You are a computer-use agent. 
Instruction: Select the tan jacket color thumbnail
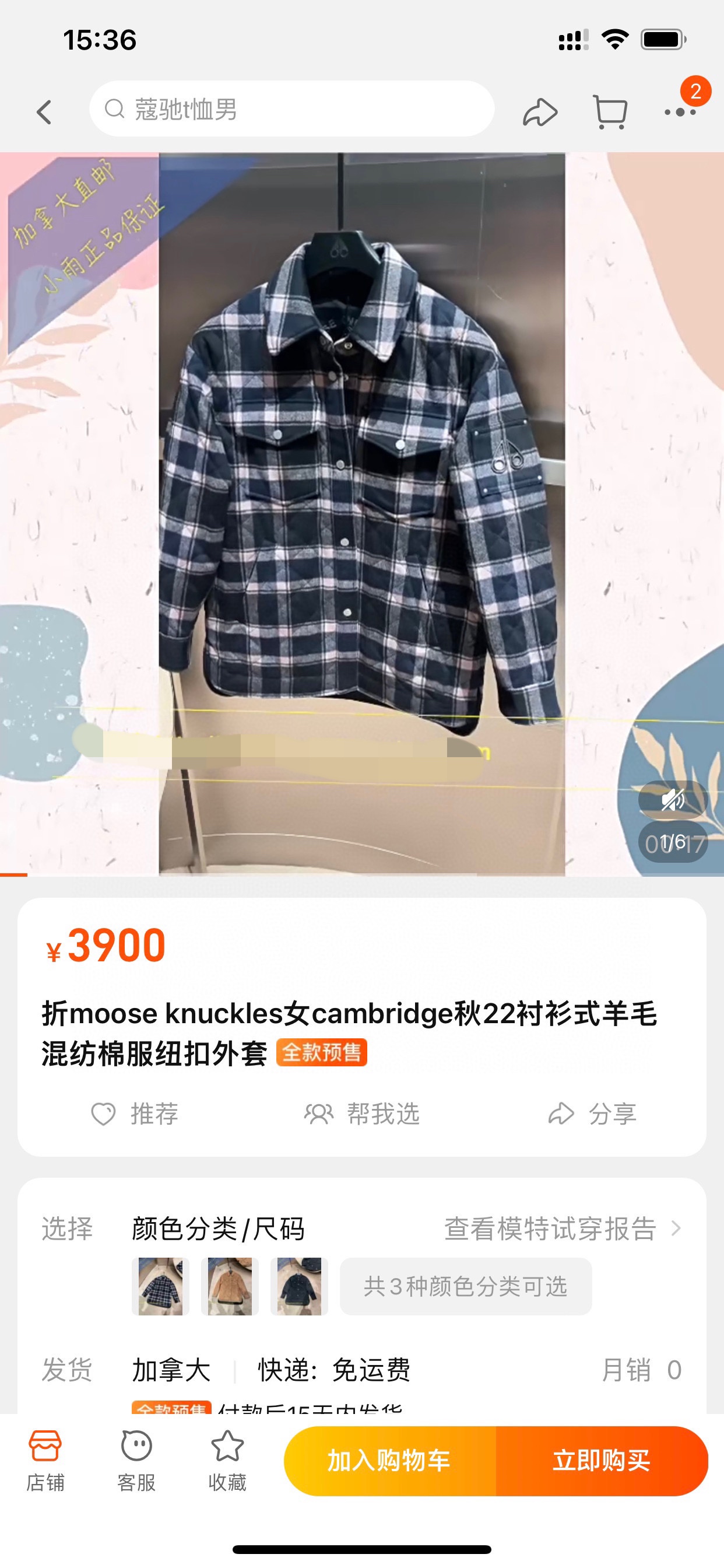230,1286
